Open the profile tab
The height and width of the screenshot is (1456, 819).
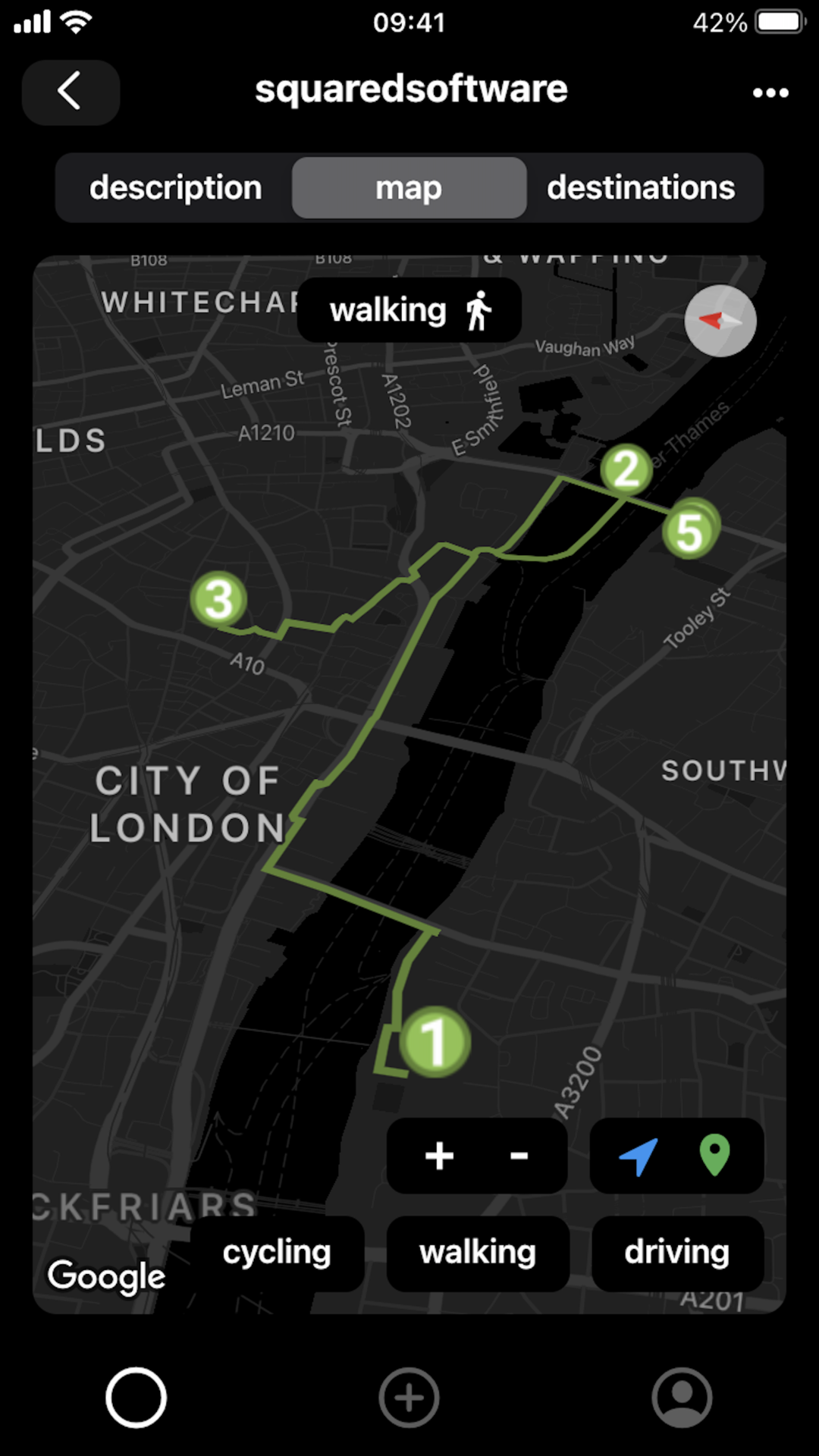coord(682,1397)
